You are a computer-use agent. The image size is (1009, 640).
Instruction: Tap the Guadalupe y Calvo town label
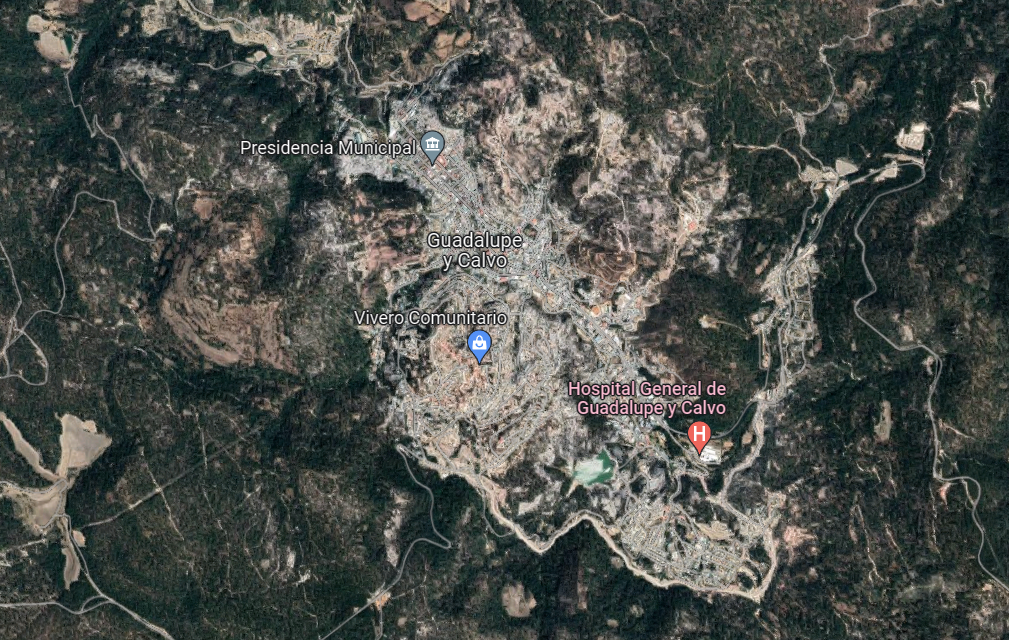point(475,250)
